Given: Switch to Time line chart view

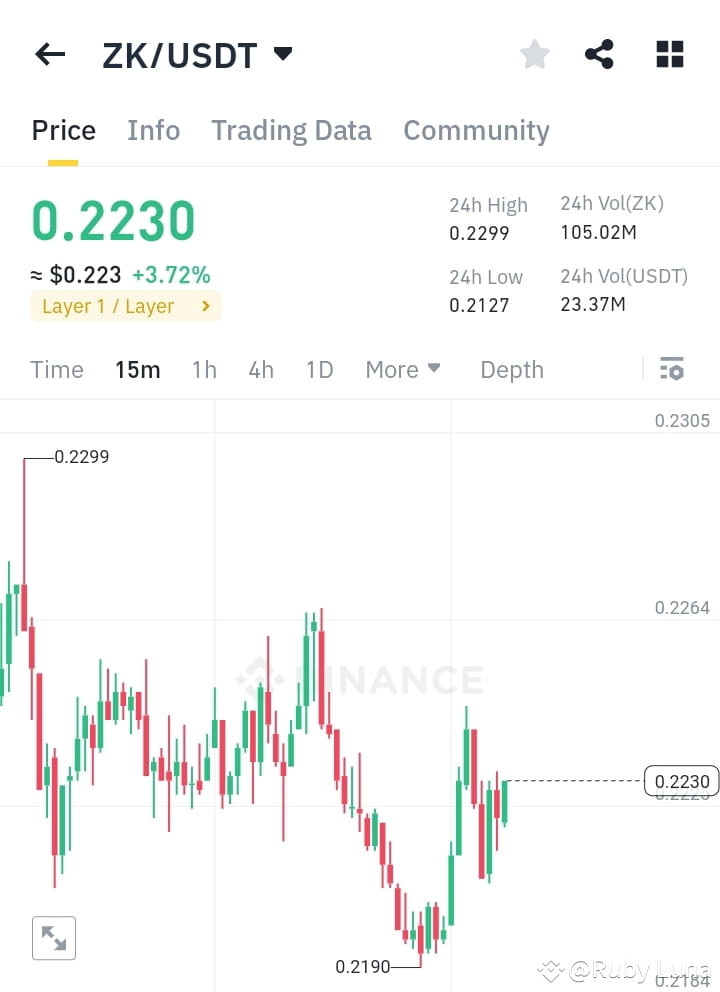Looking at the screenshot, I should tap(56, 369).
